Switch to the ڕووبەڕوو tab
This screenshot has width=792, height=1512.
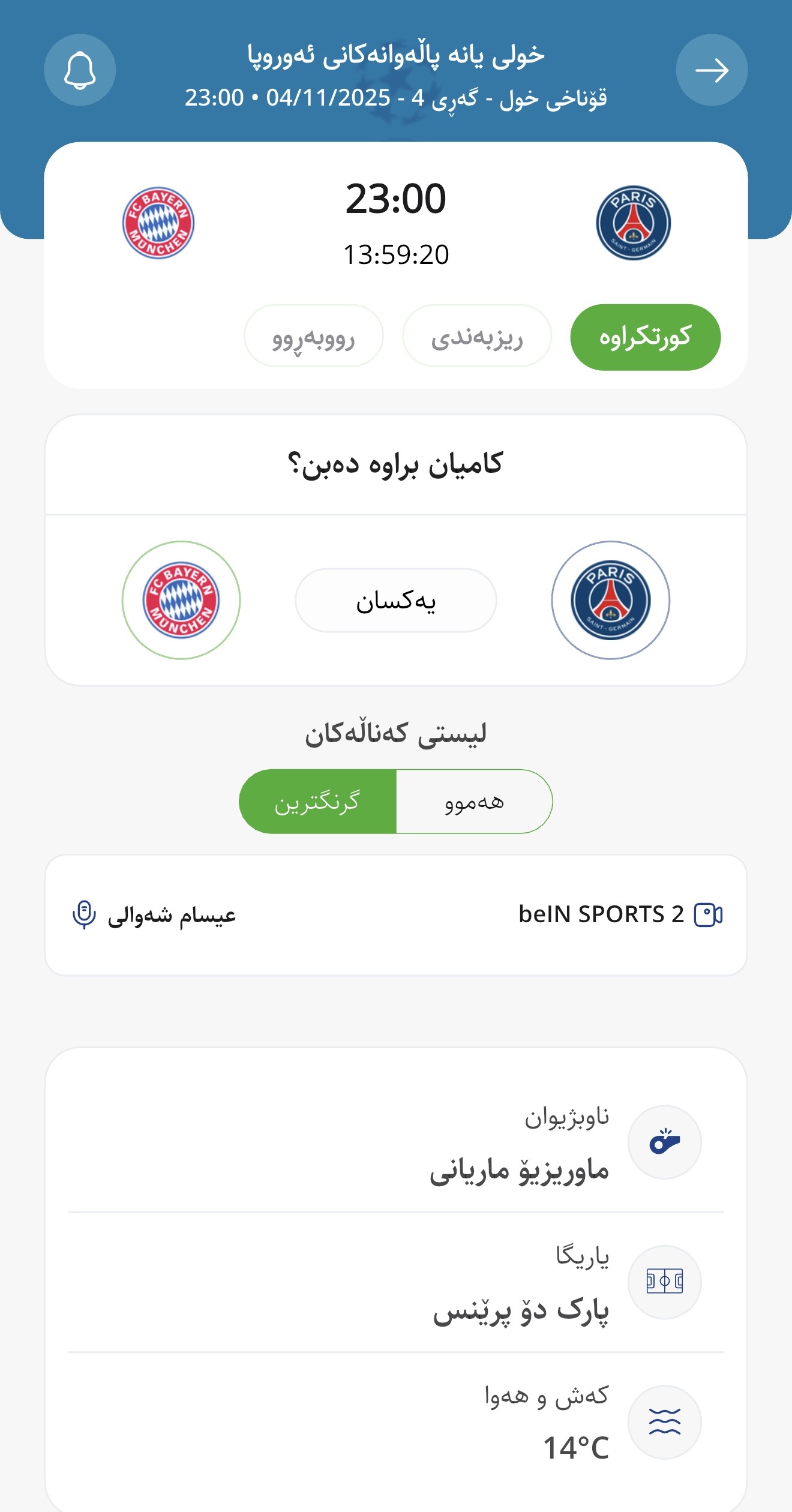point(313,336)
